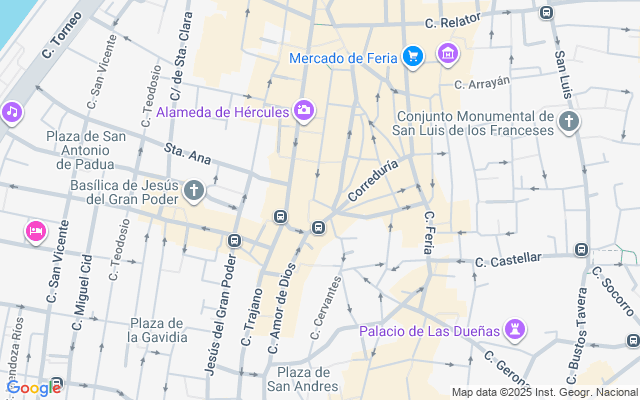Screen dimensions: 640x400
Task: View Conjunto Monumental de San Luis de los Franceses
Action: click(569, 122)
